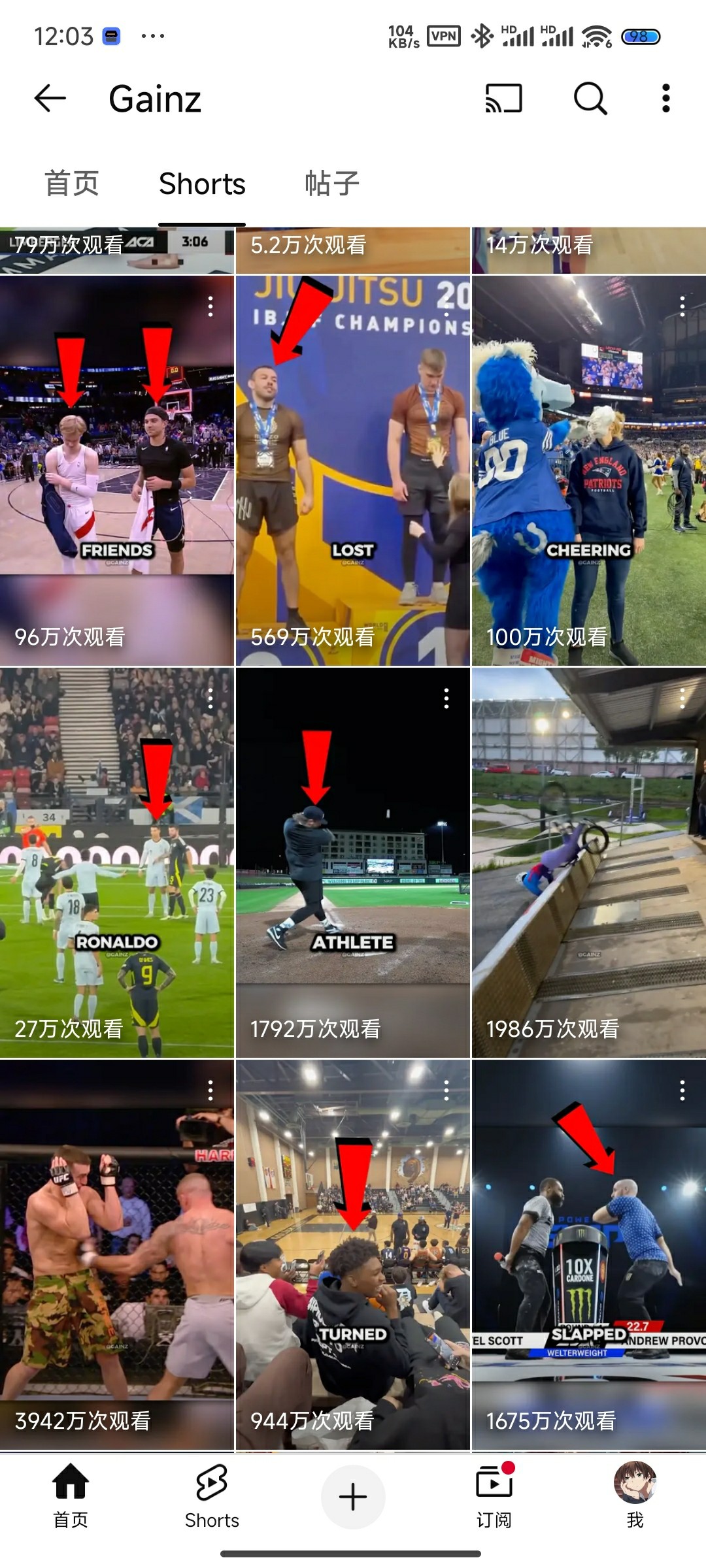The image size is (706, 1568).
Task: Switch to the 首页 channel tab
Action: [x=71, y=184]
